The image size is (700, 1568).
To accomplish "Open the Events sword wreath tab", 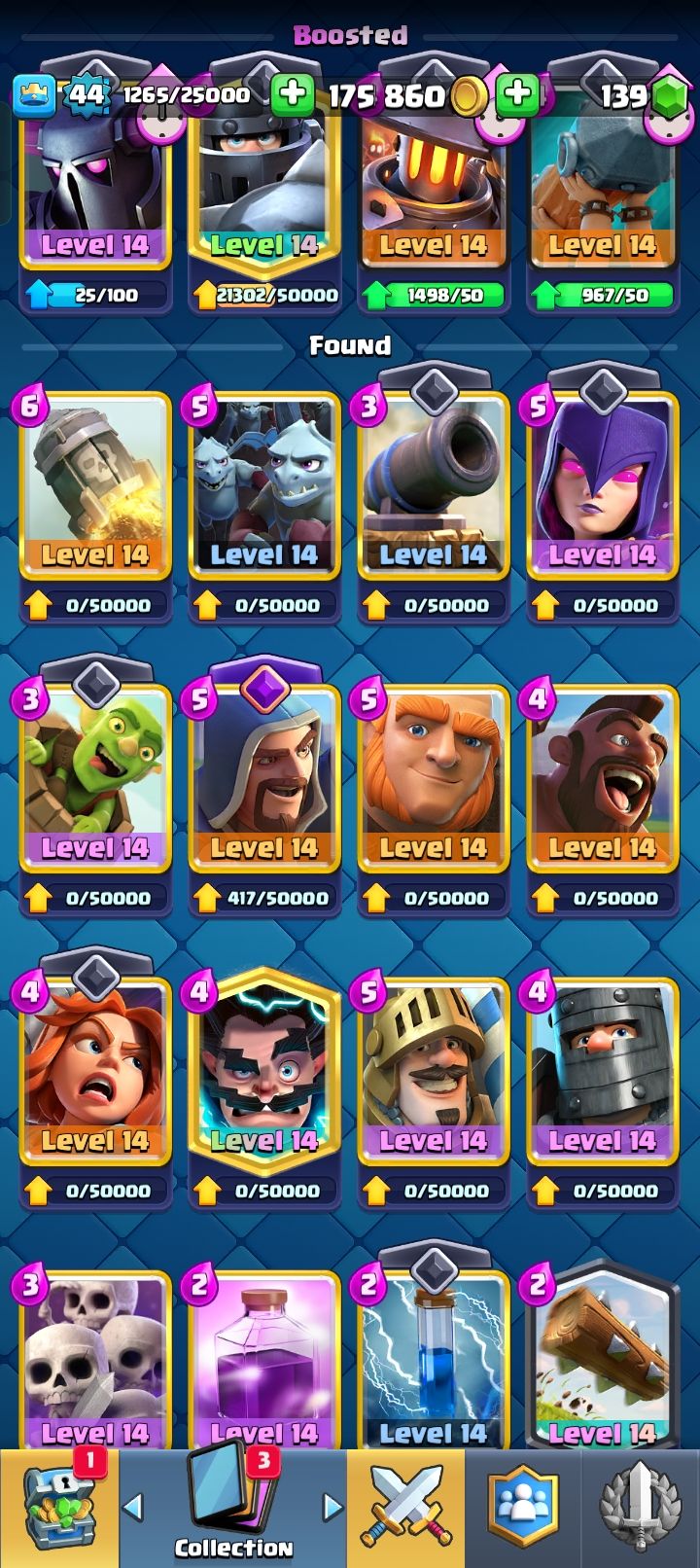I will pyautogui.click(x=640, y=1509).
